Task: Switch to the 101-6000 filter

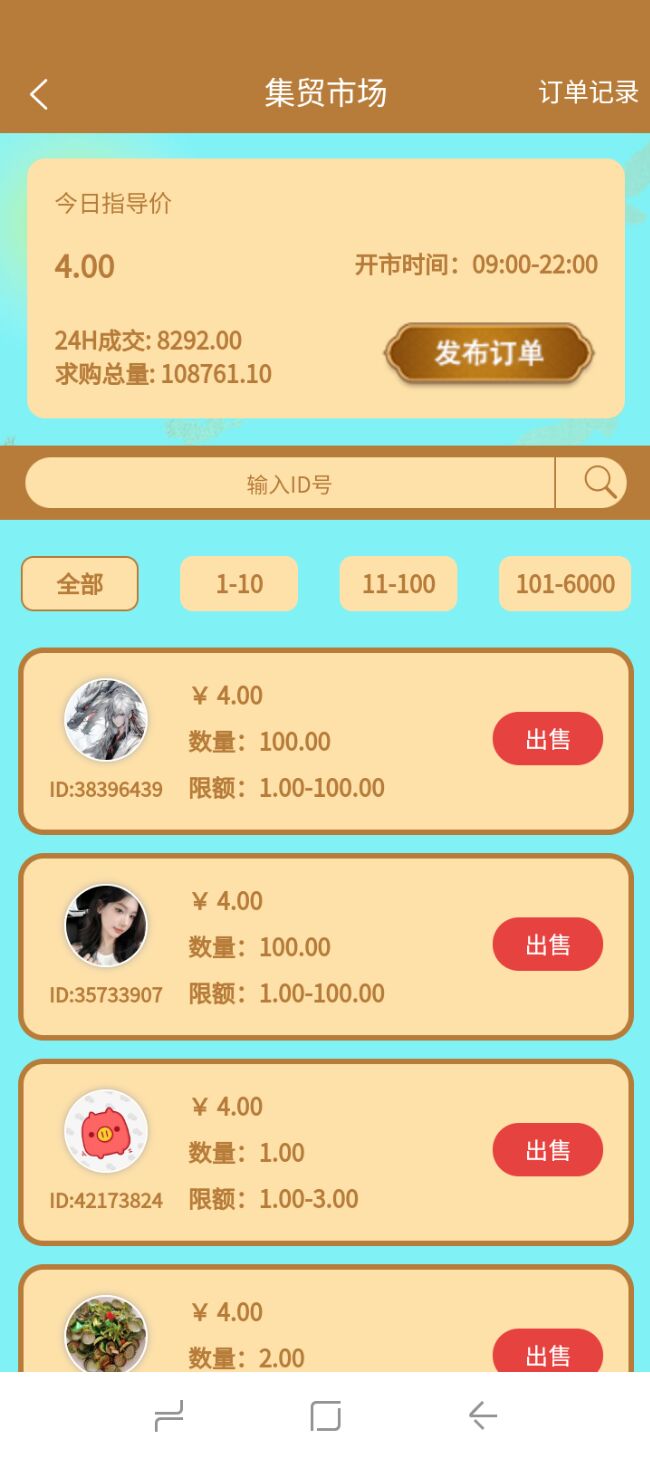Action: (565, 584)
